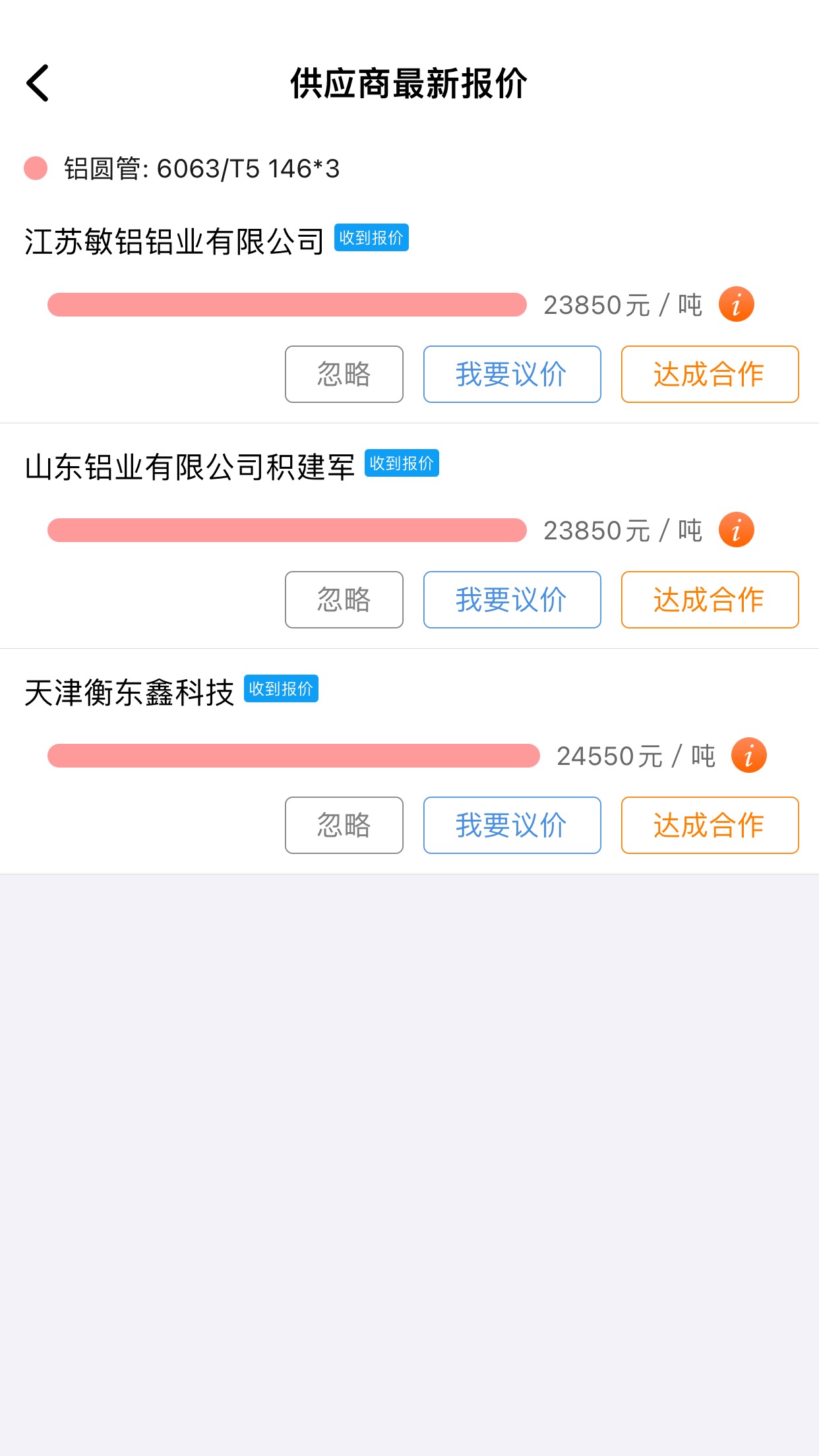This screenshot has height=1456, width=819.
Task: Go back using the top-left arrow
Action: tap(38, 83)
